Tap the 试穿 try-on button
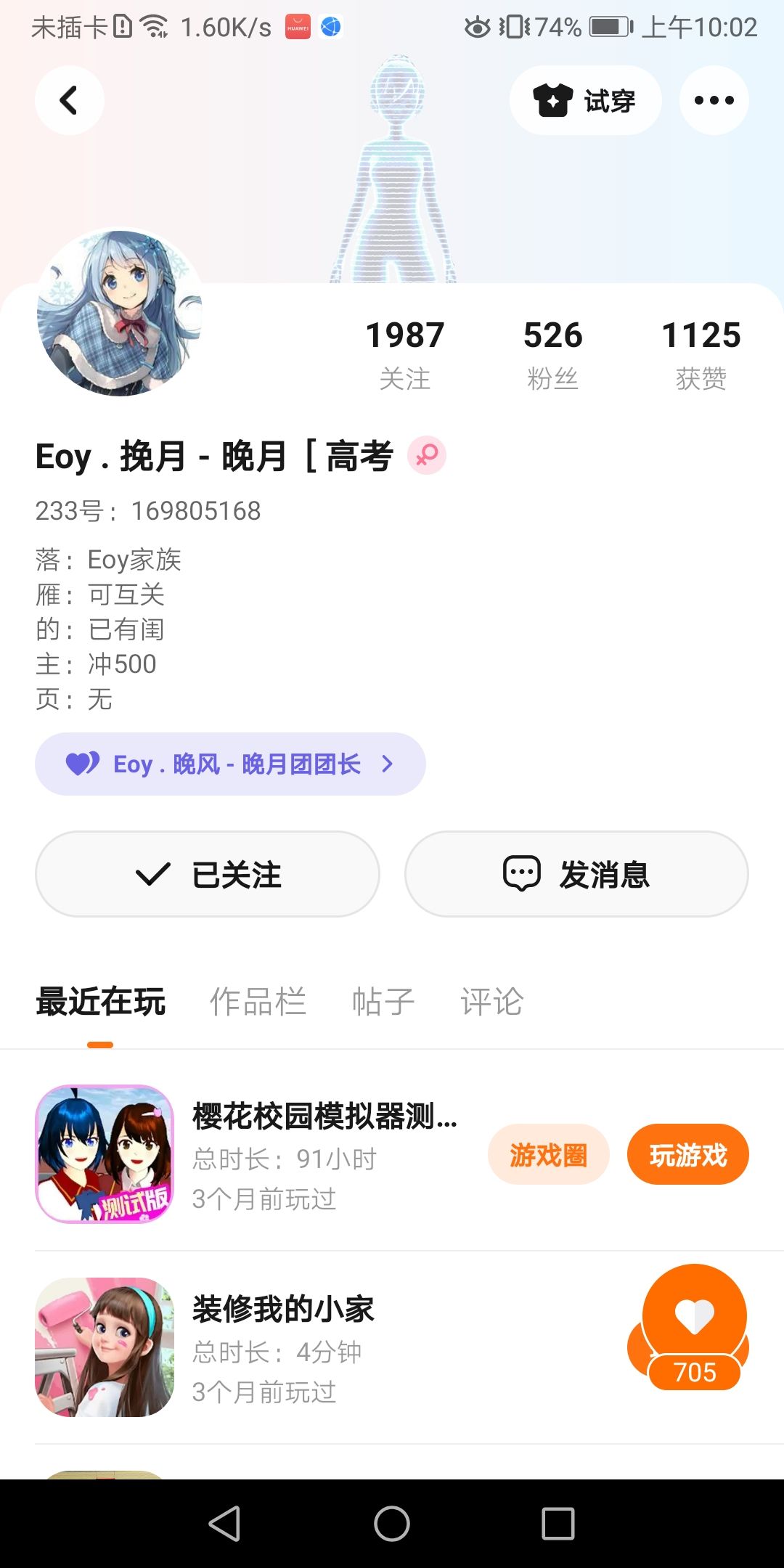This screenshot has width=784, height=1568. click(585, 100)
